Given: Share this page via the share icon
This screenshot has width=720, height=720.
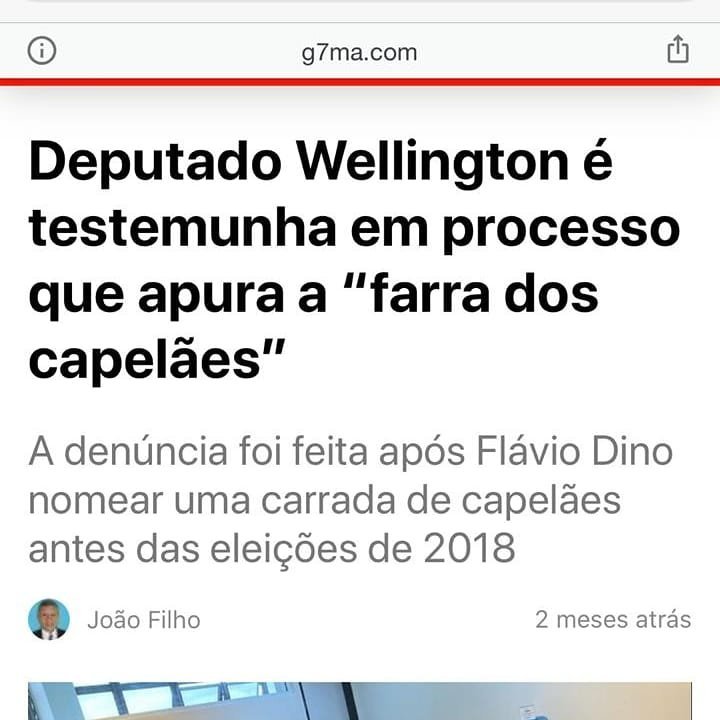Looking at the screenshot, I should 677,50.
